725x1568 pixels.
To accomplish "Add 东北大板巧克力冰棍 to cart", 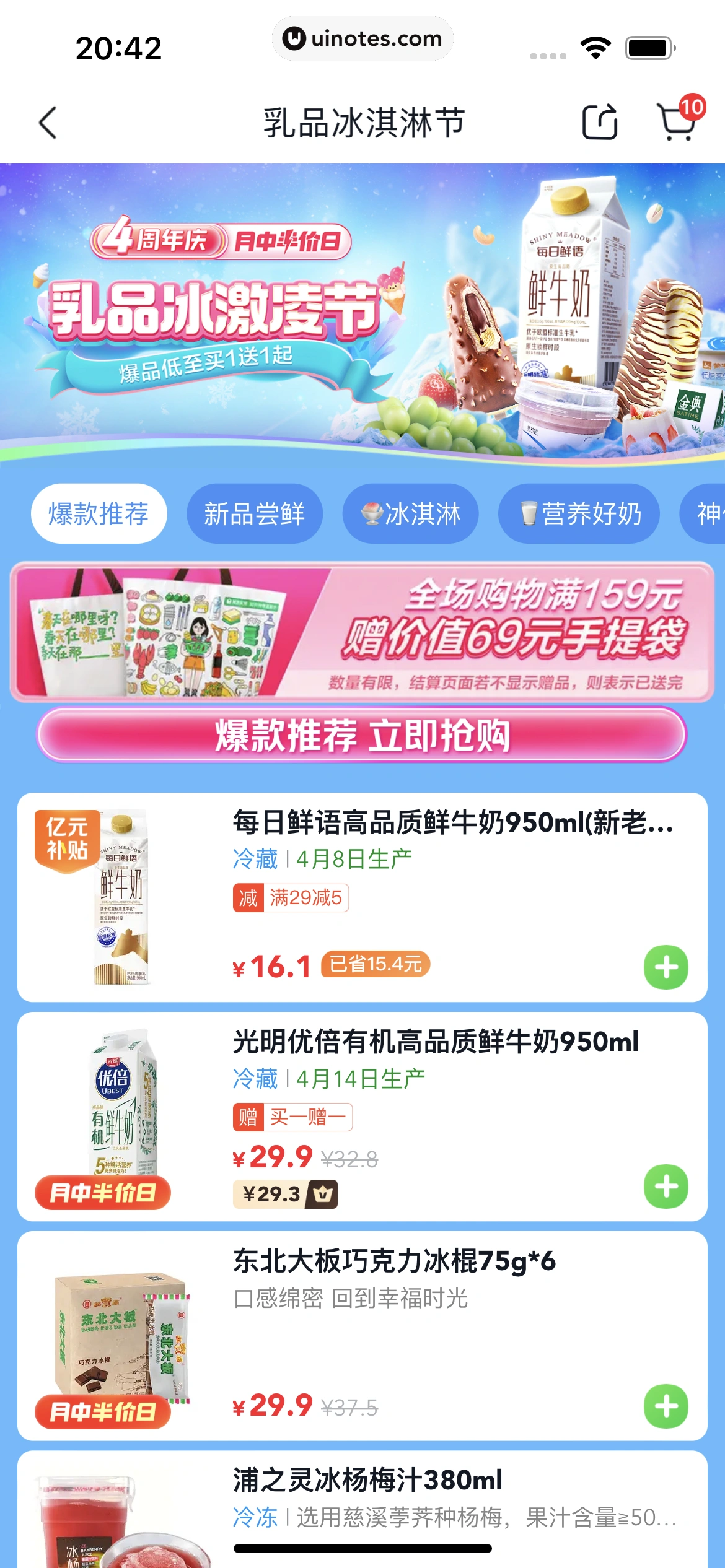I will tap(666, 1406).
